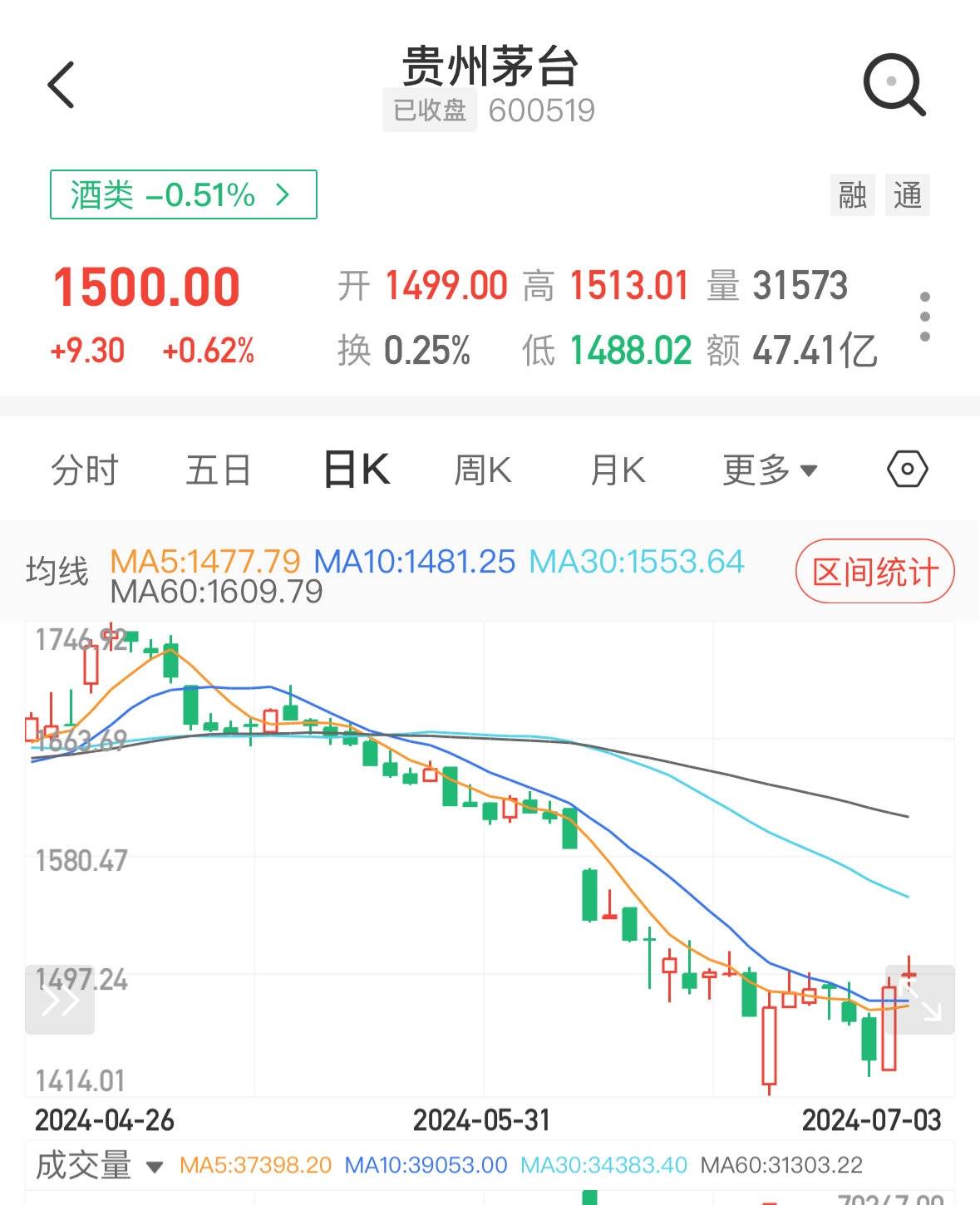
Task: Switch to the 月K chart tab
Action: pos(617,470)
